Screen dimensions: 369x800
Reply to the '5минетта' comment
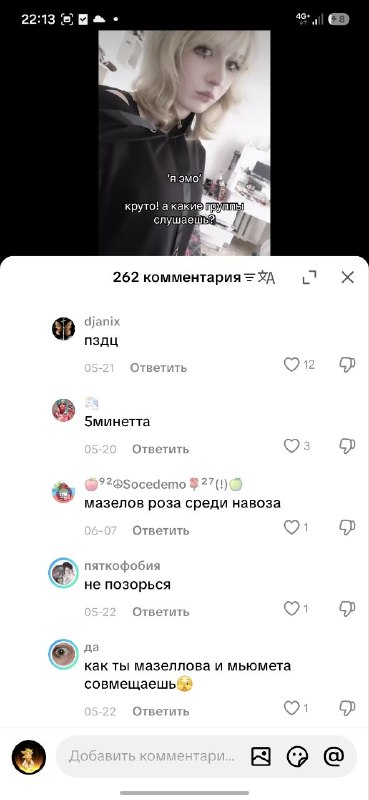pos(160,449)
